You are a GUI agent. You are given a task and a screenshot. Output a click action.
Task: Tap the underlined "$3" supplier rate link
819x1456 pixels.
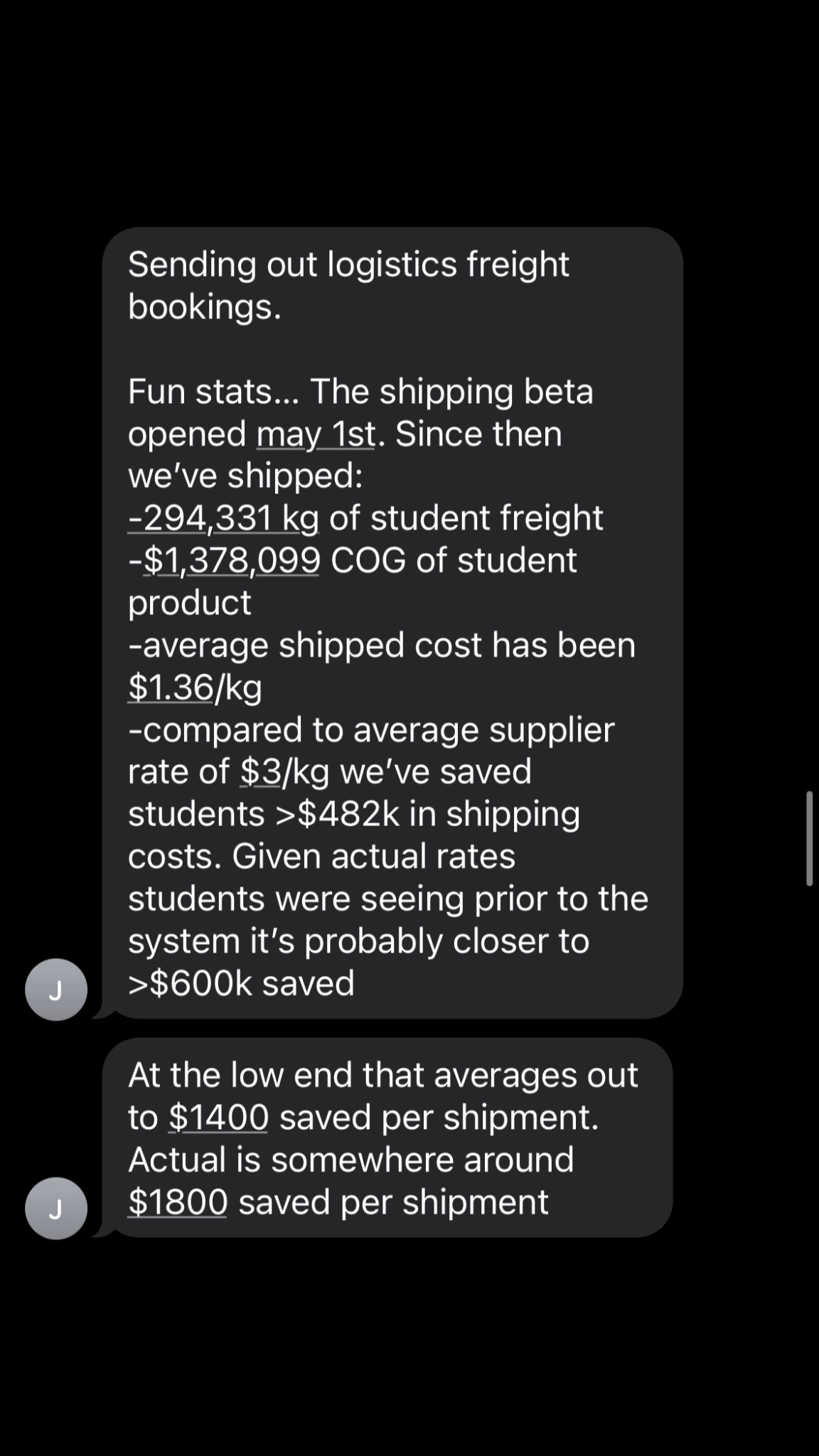[x=261, y=771]
